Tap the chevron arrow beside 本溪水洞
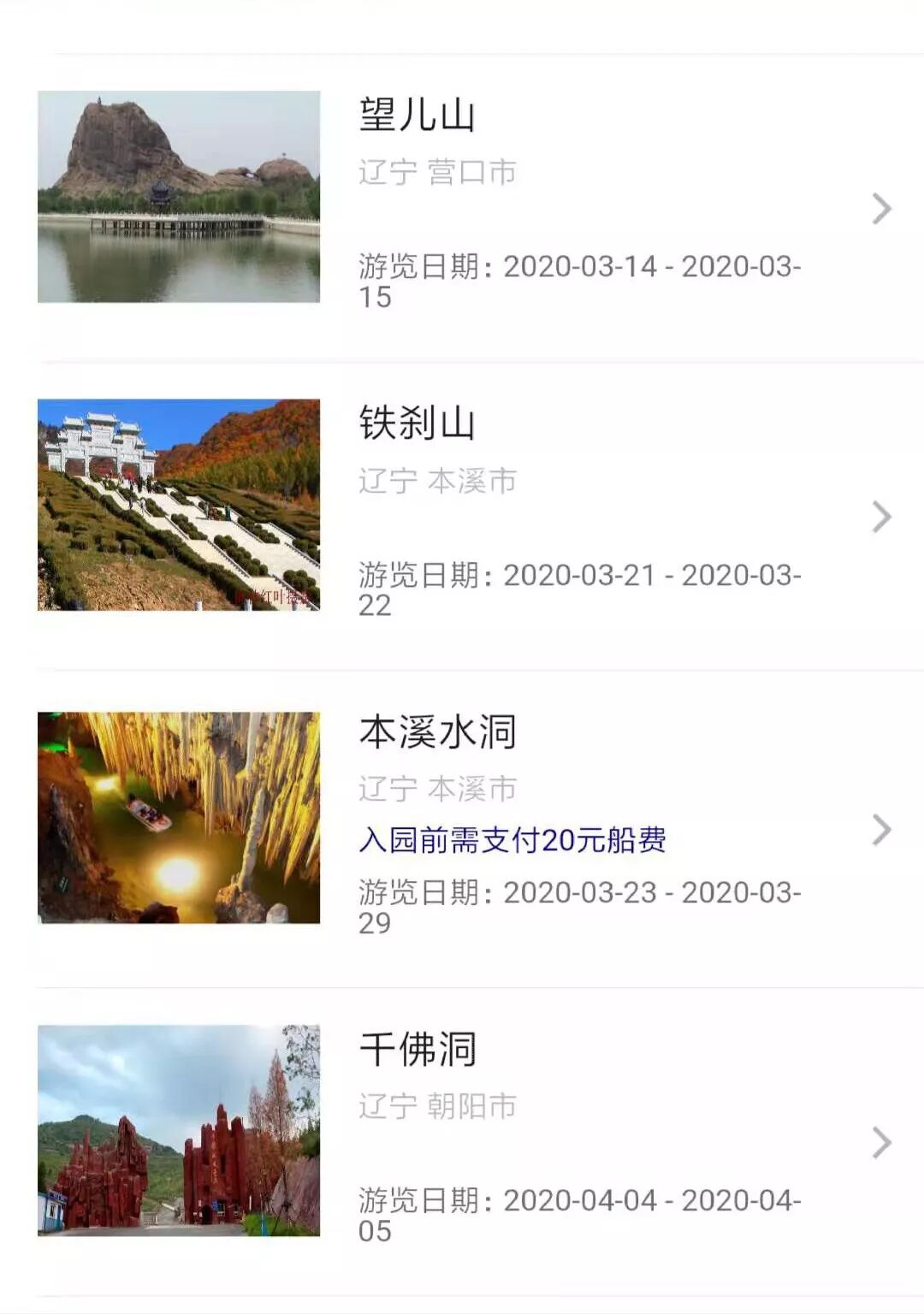 881,830
